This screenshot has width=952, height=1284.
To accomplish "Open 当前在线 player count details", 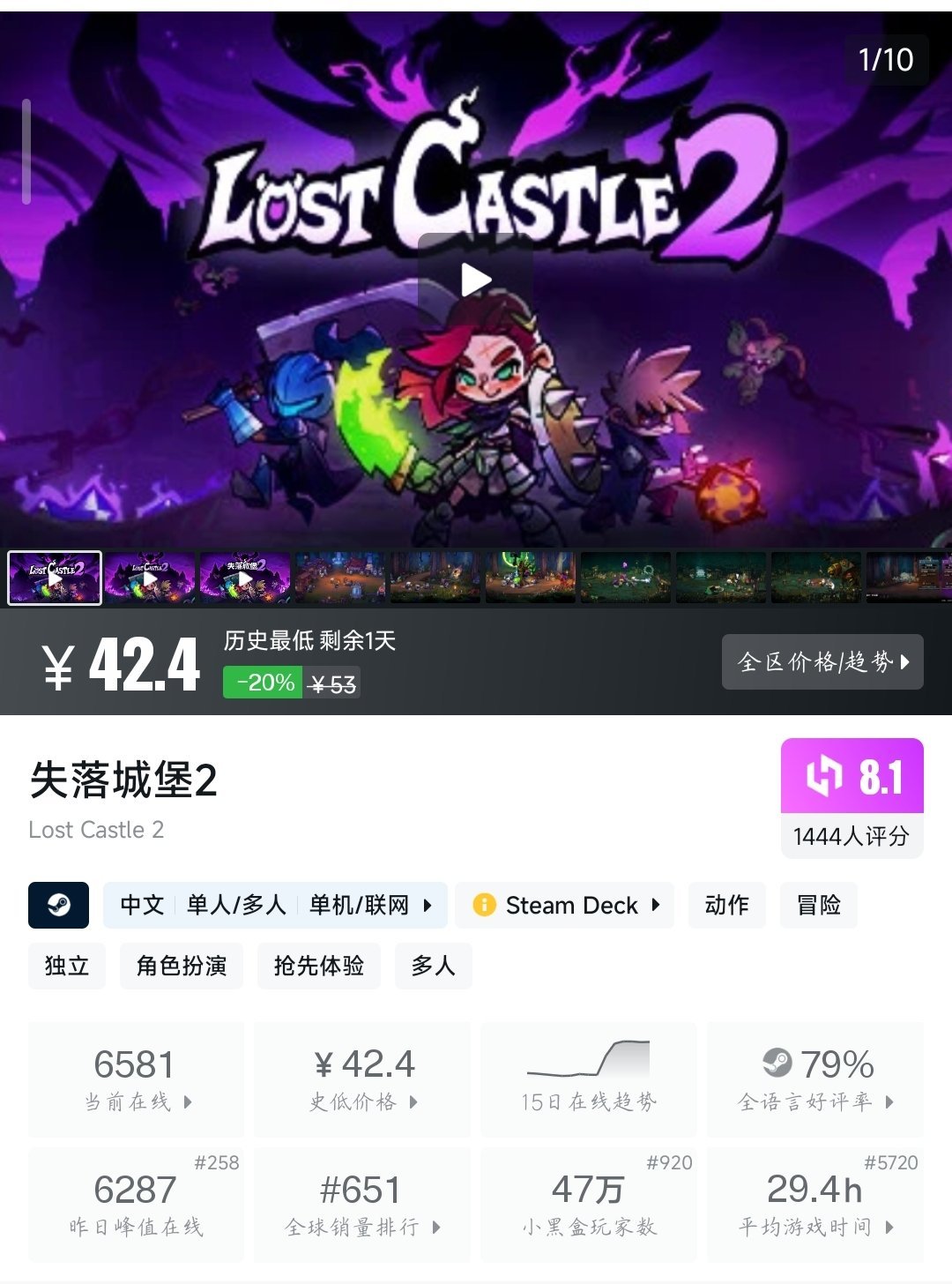I will point(136,1079).
